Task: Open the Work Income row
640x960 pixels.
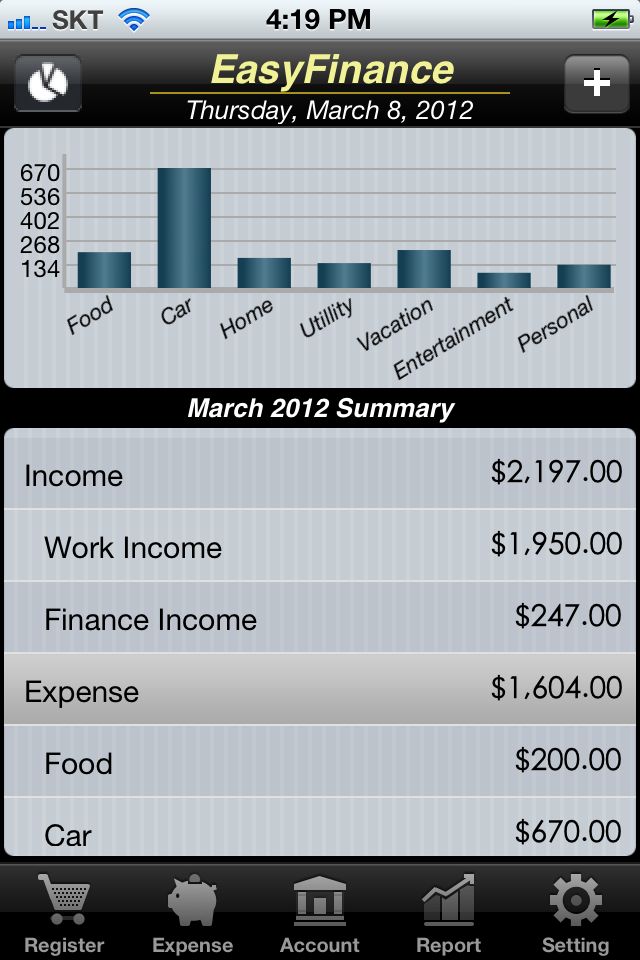Action: (320, 546)
